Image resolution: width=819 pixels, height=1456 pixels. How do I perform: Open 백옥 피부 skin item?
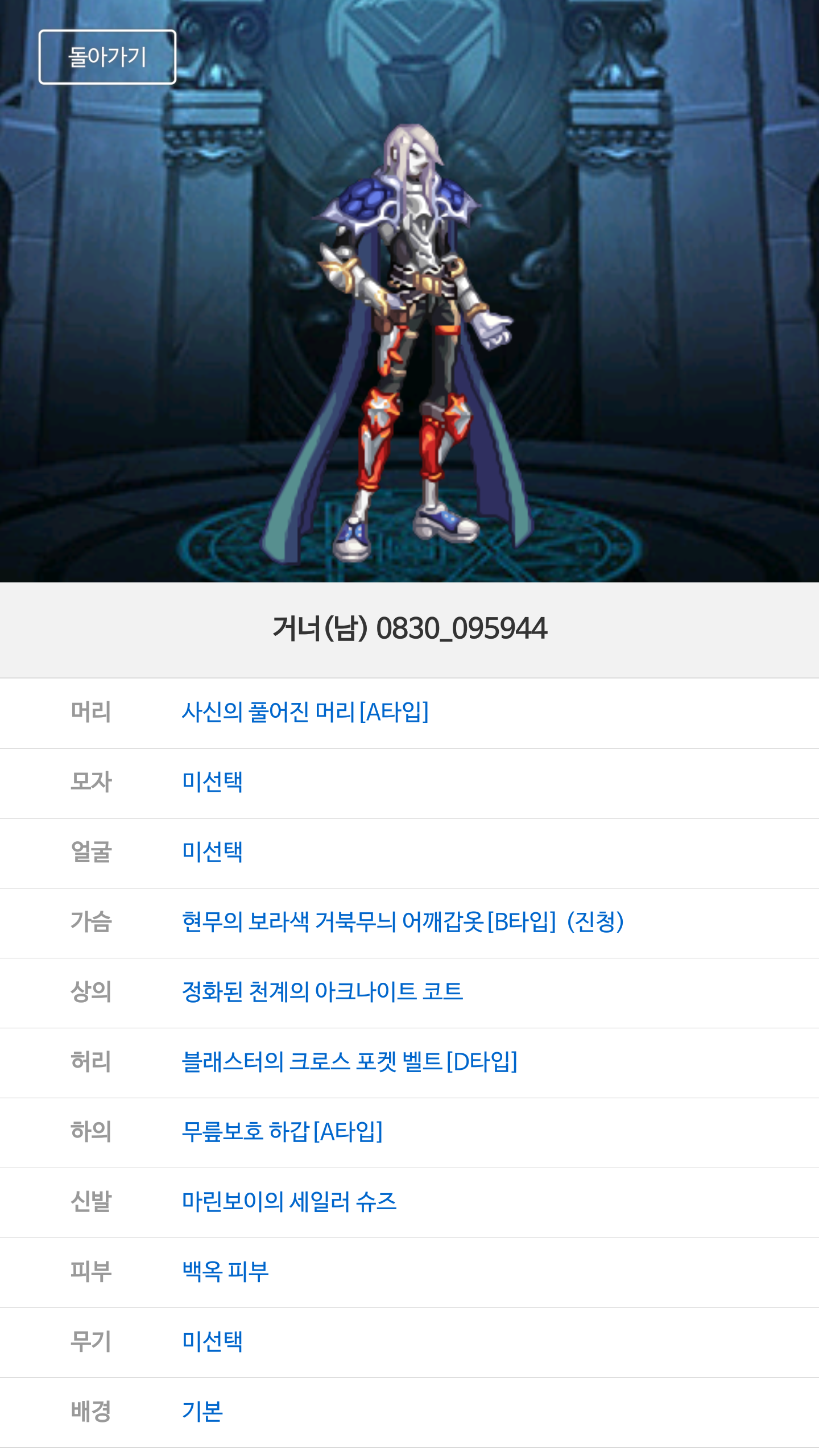[225, 1272]
